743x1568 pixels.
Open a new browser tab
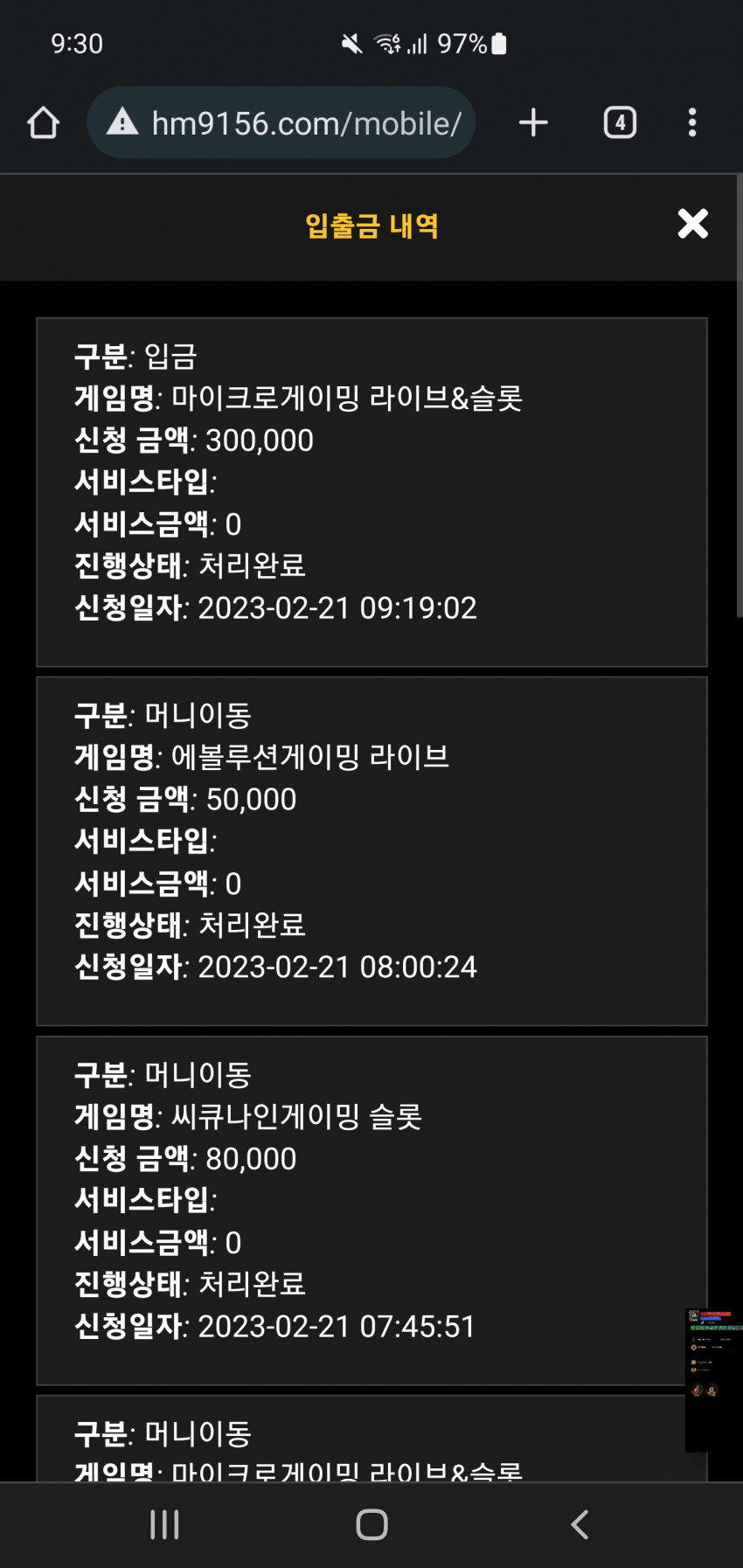pos(533,123)
